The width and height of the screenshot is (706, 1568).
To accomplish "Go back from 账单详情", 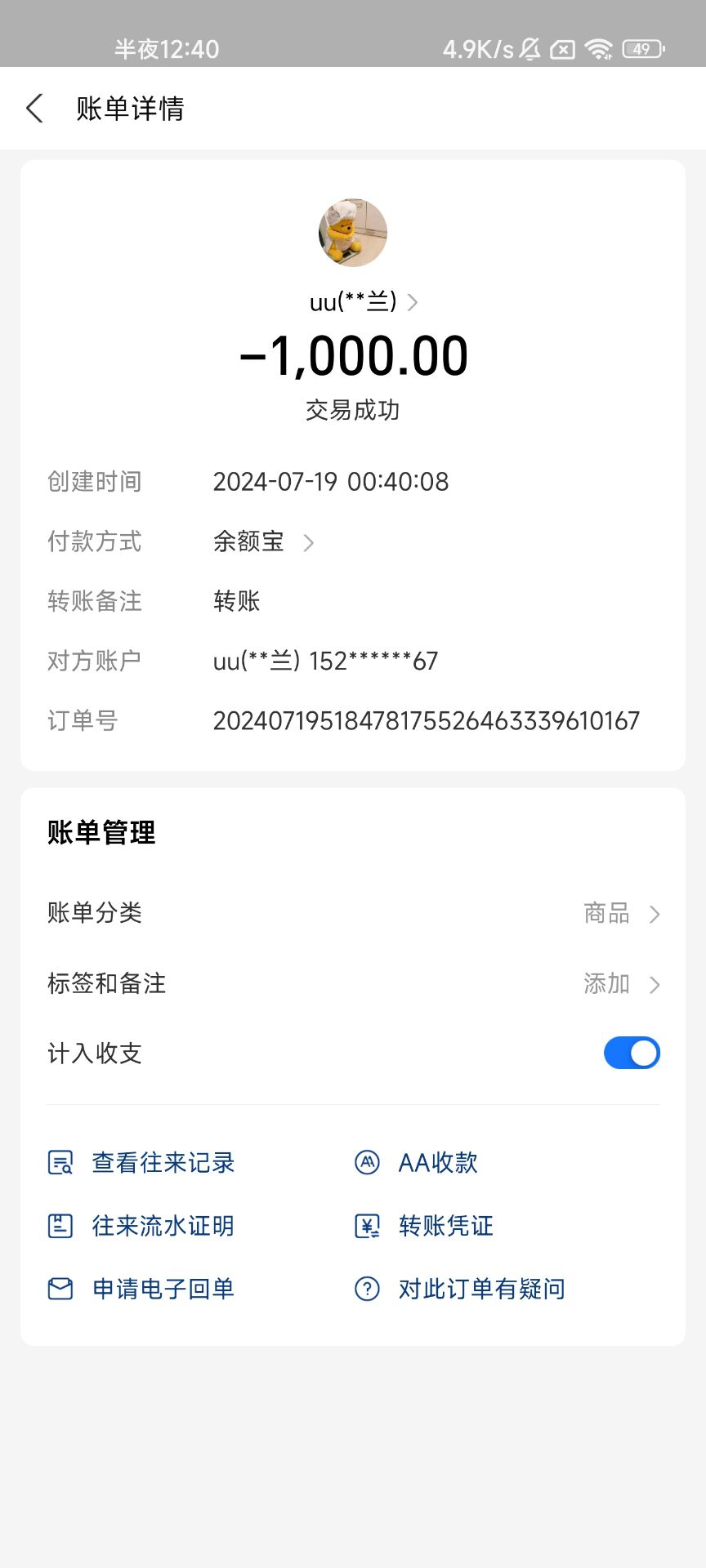I will 34,108.
